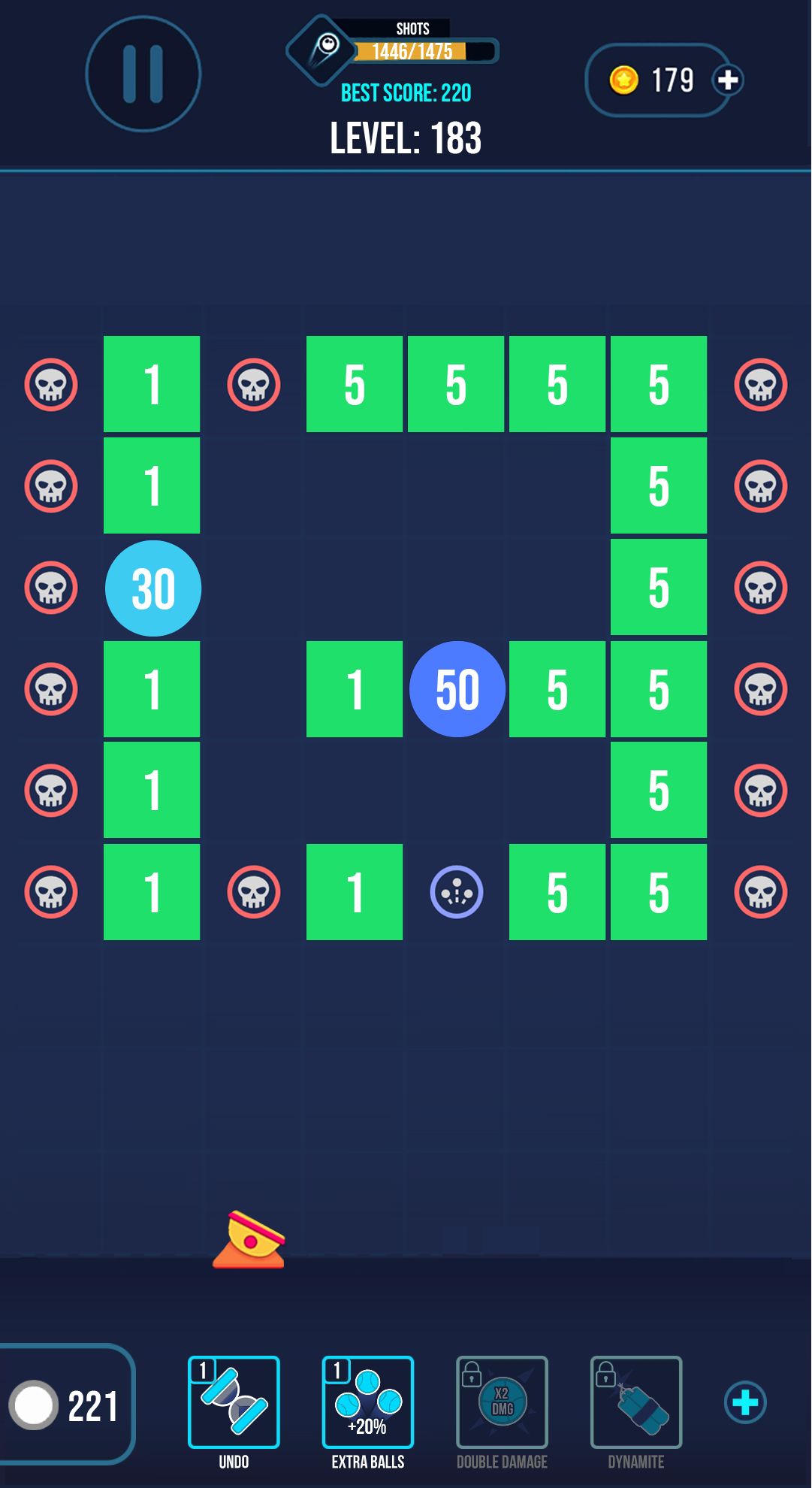Pause the game
This screenshot has width=812, height=1488.
pos(143,74)
